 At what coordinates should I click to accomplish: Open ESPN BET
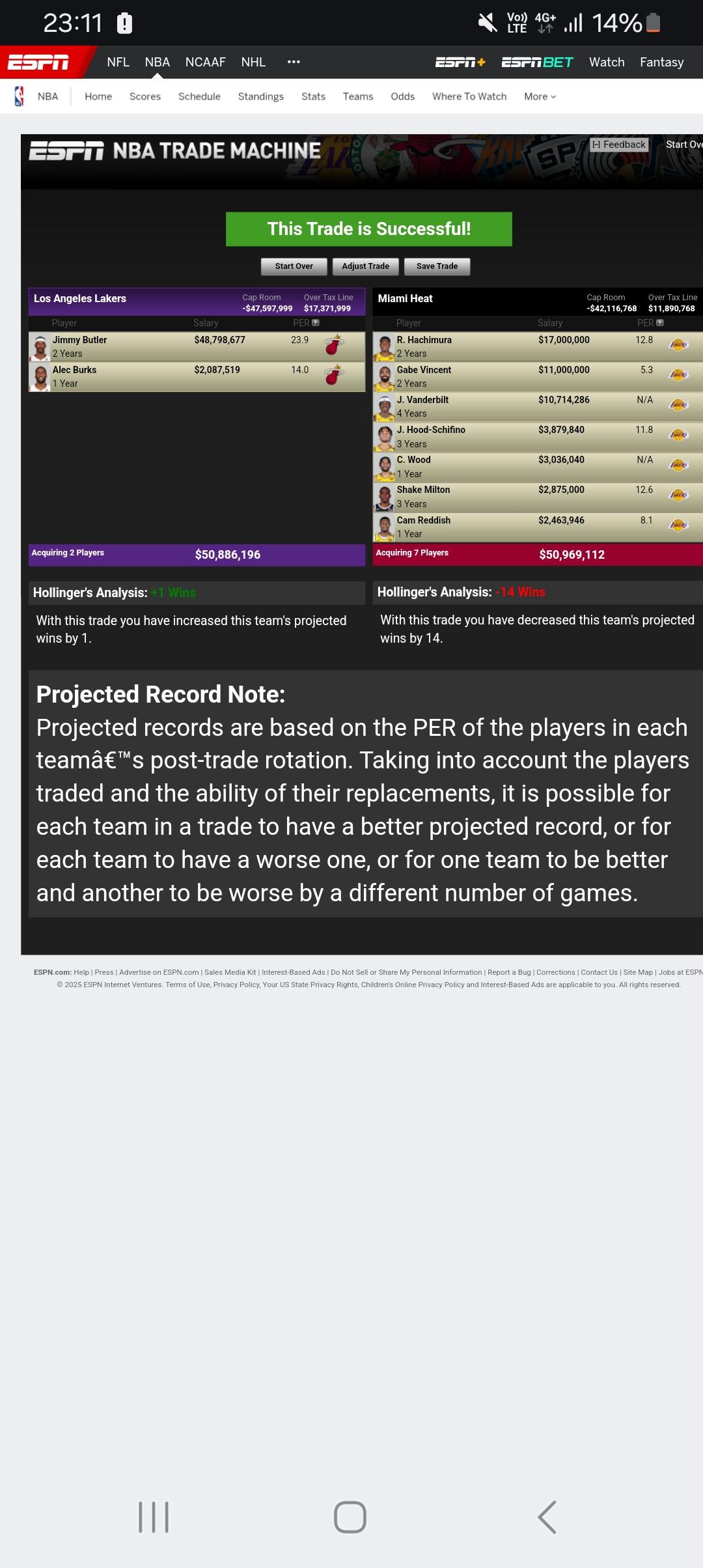[x=537, y=62]
